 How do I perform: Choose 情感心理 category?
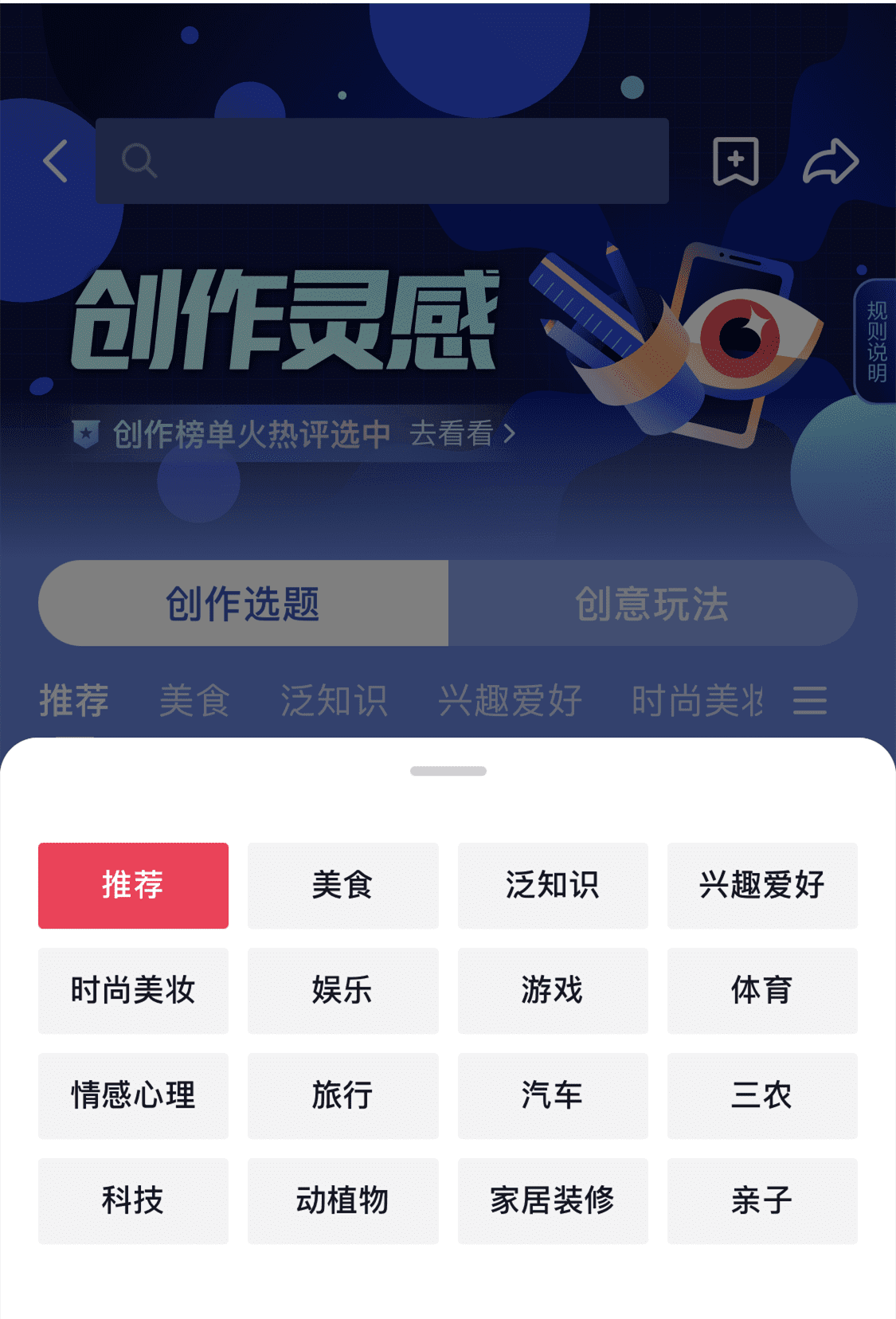point(133,1096)
